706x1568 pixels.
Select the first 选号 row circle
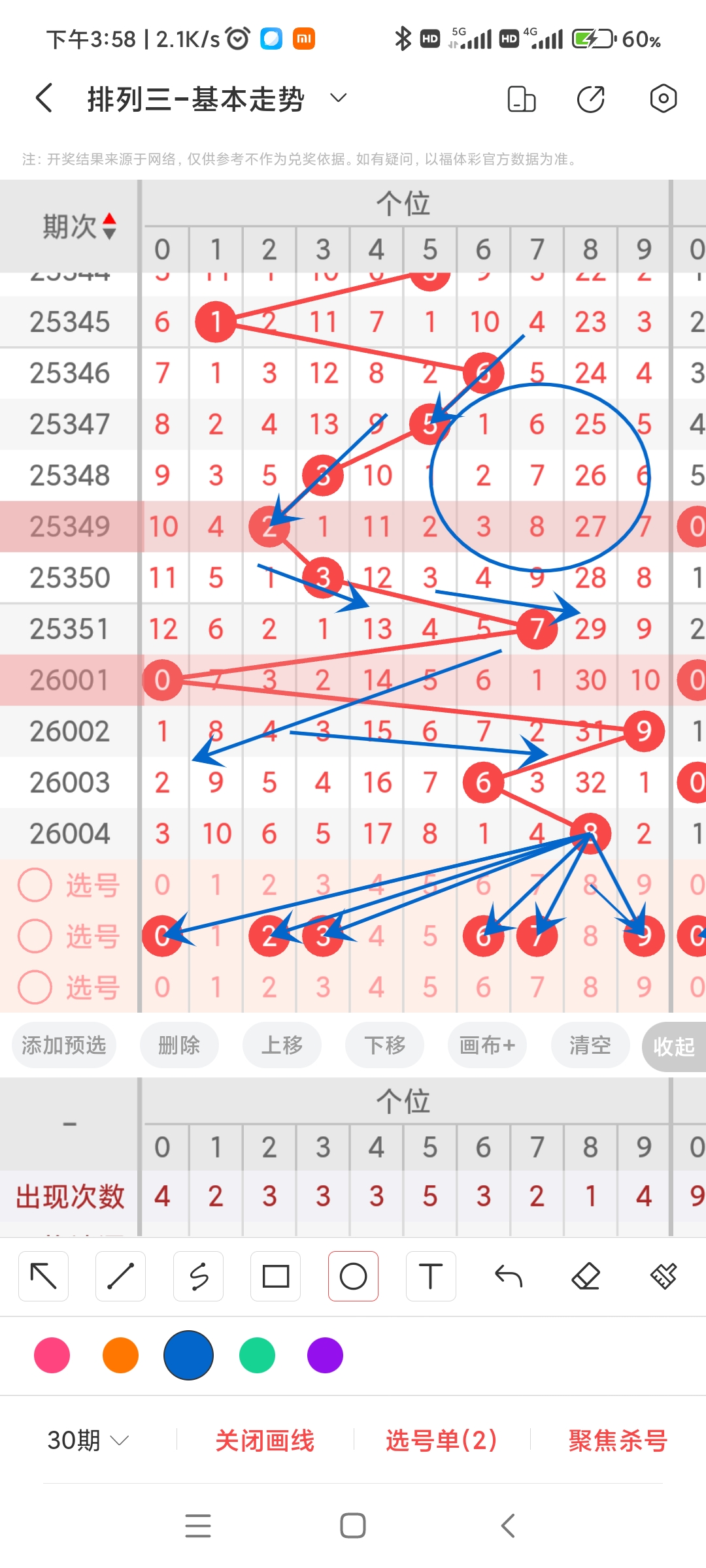point(35,885)
